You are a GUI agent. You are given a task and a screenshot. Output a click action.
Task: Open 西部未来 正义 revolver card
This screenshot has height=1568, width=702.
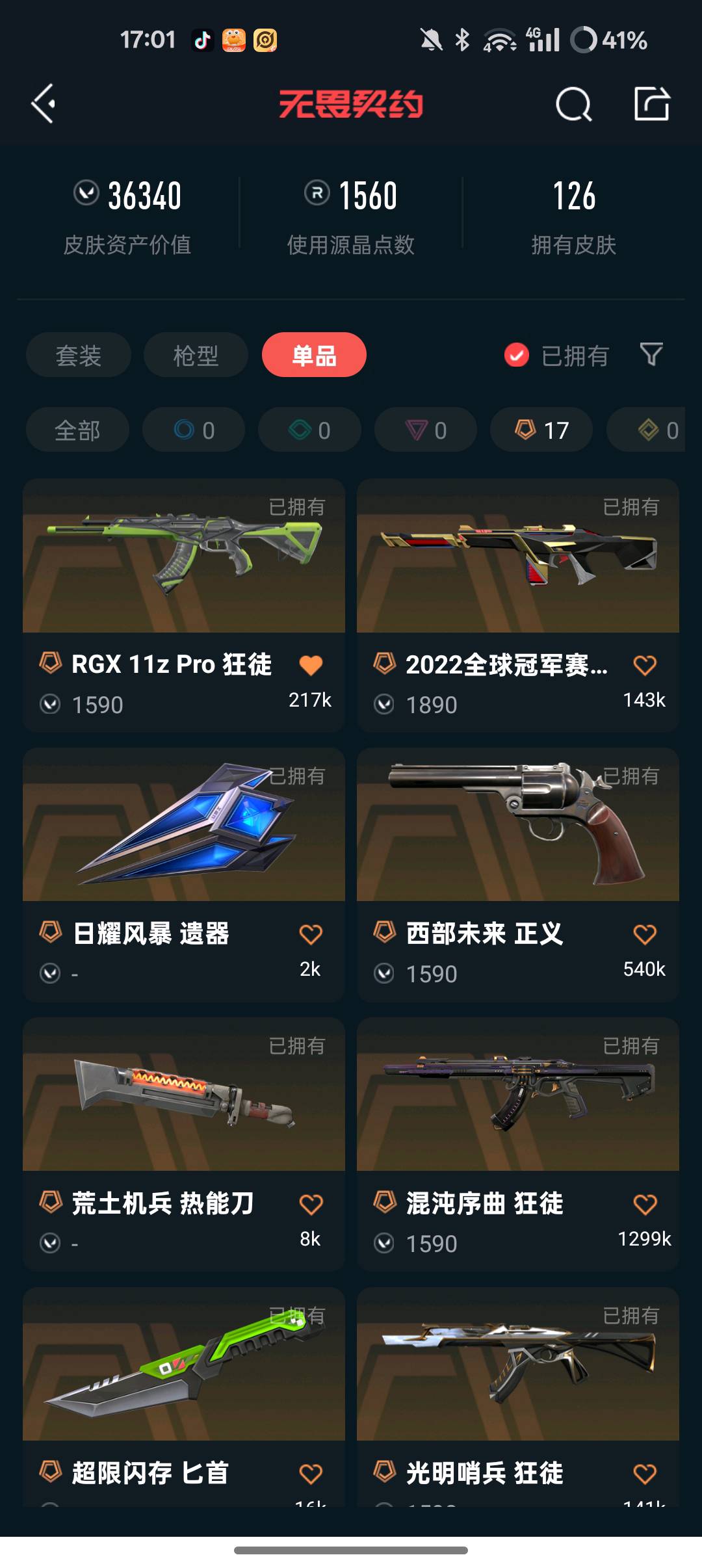[517, 826]
